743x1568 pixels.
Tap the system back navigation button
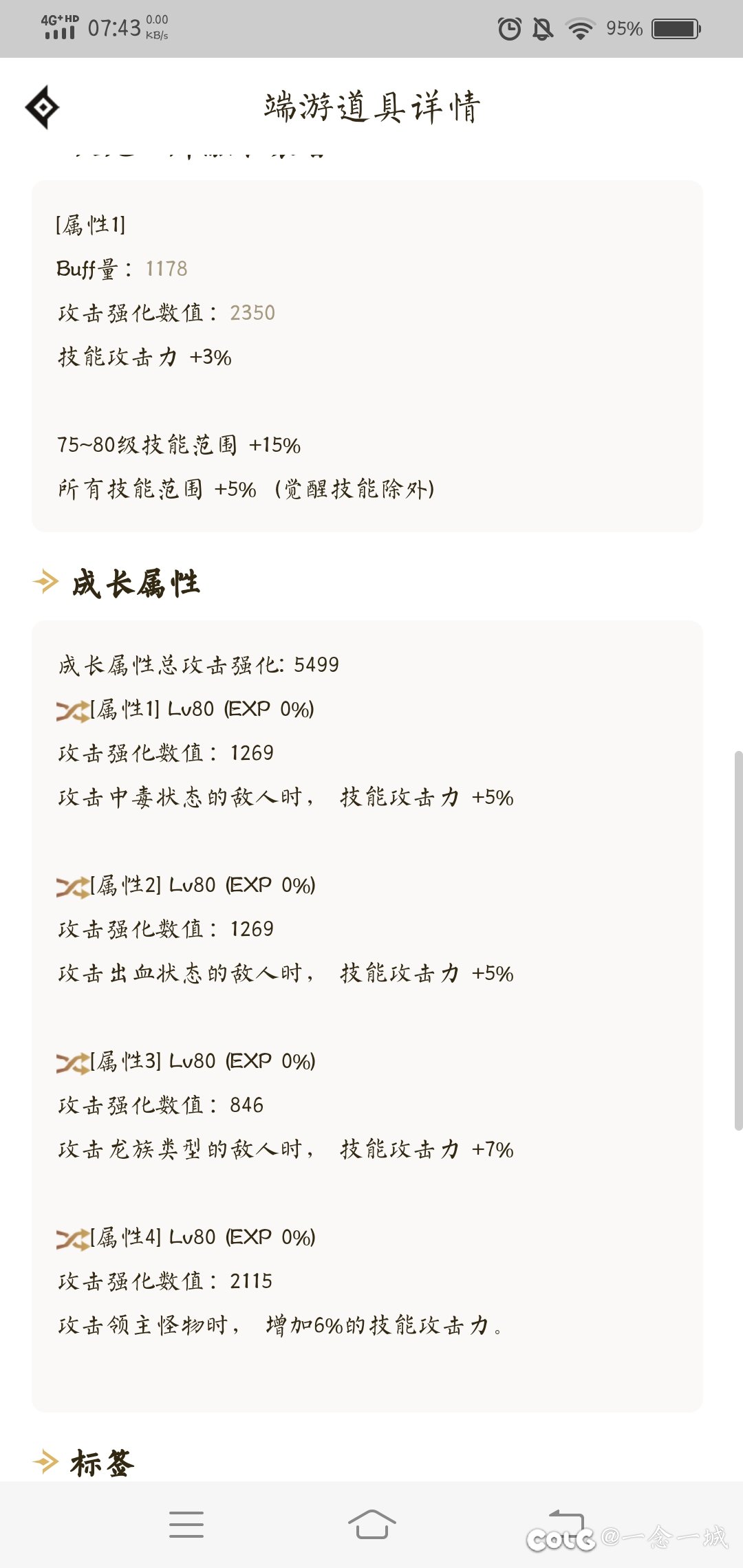click(x=566, y=1524)
